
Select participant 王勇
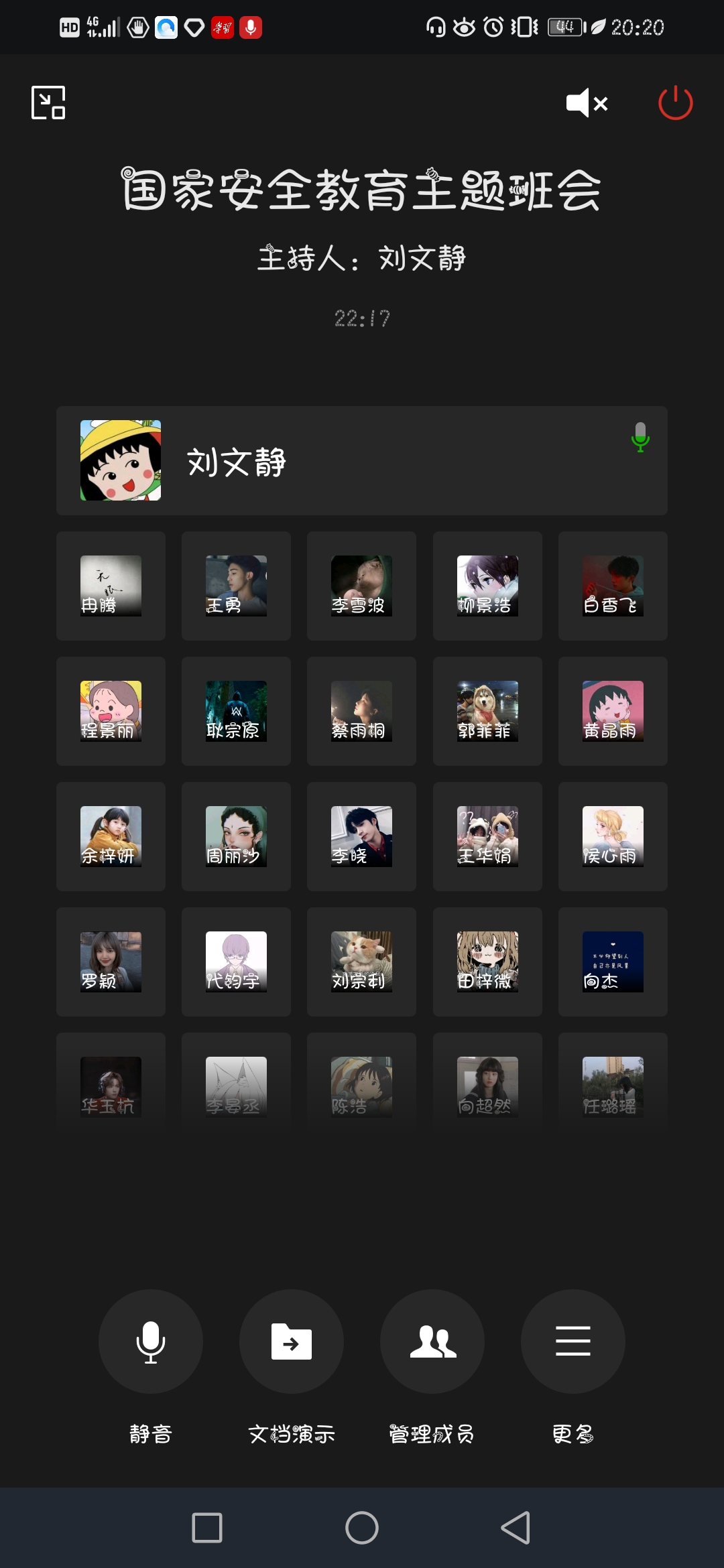[x=236, y=586]
